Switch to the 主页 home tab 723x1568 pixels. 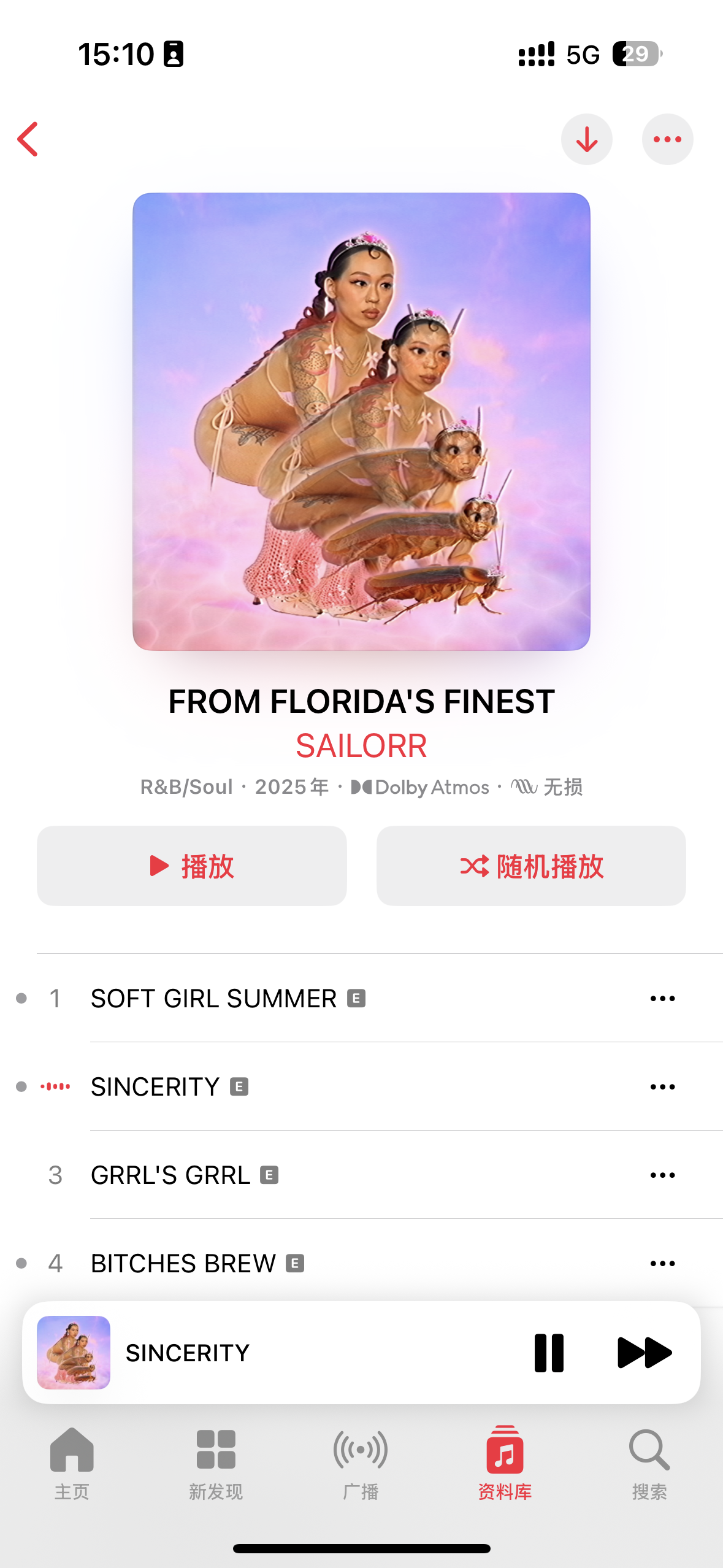[x=72, y=1464]
